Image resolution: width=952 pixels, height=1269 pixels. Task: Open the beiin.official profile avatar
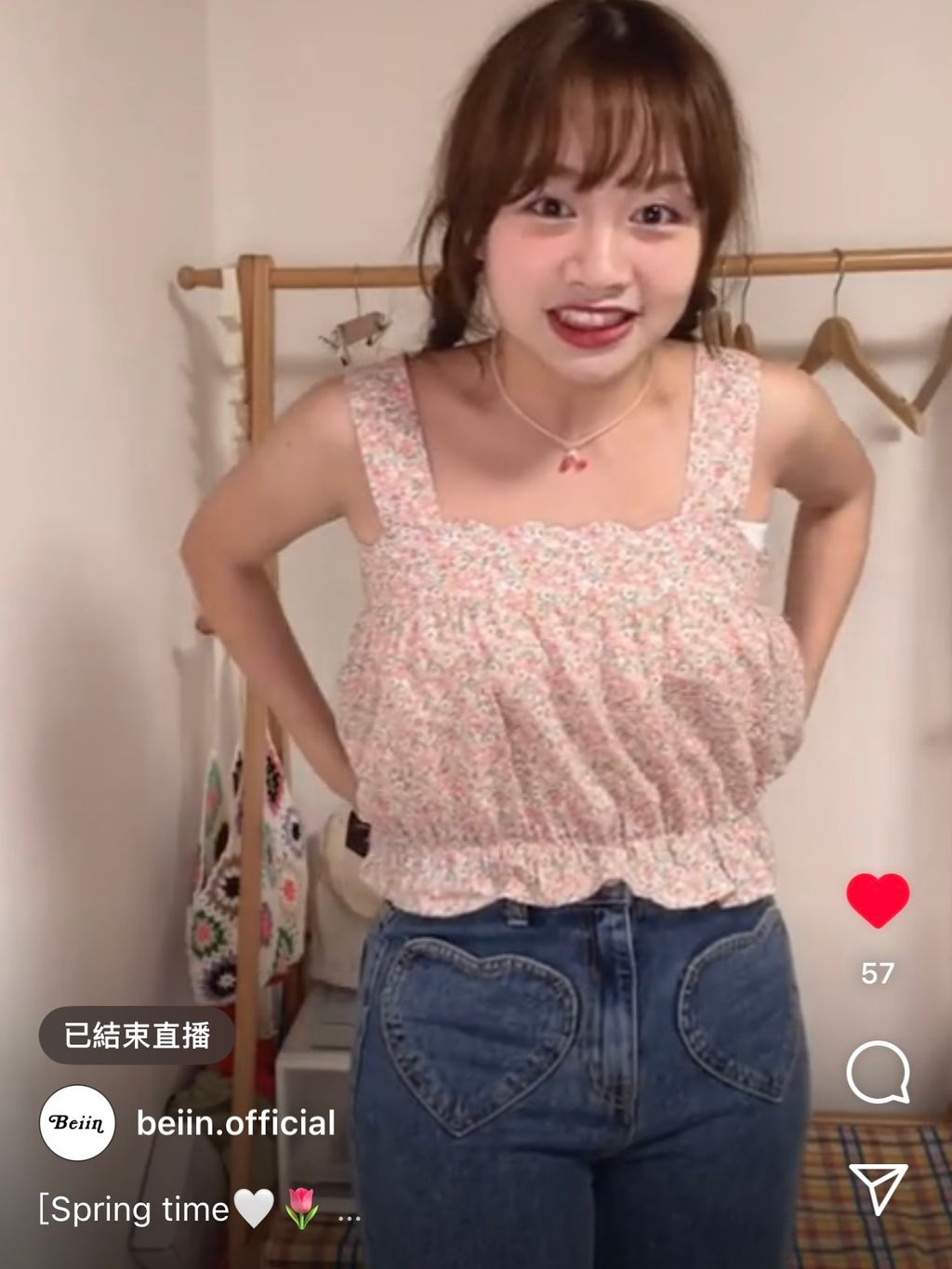[x=77, y=1123]
